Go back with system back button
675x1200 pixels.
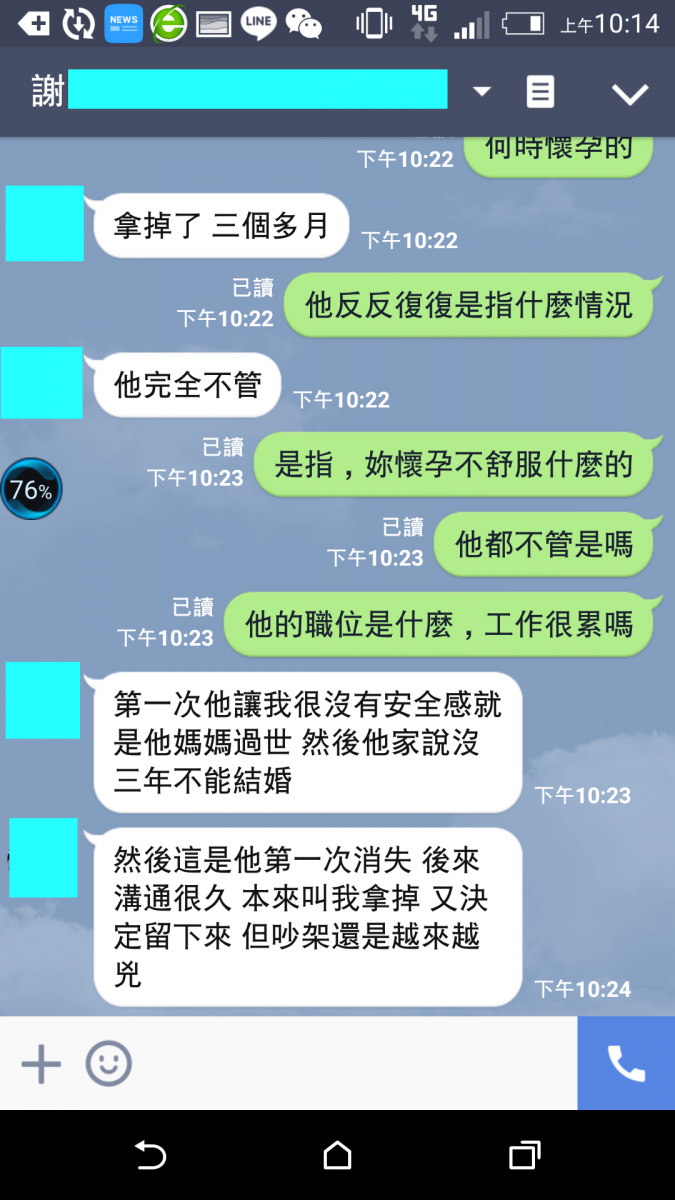tap(150, 1156)
